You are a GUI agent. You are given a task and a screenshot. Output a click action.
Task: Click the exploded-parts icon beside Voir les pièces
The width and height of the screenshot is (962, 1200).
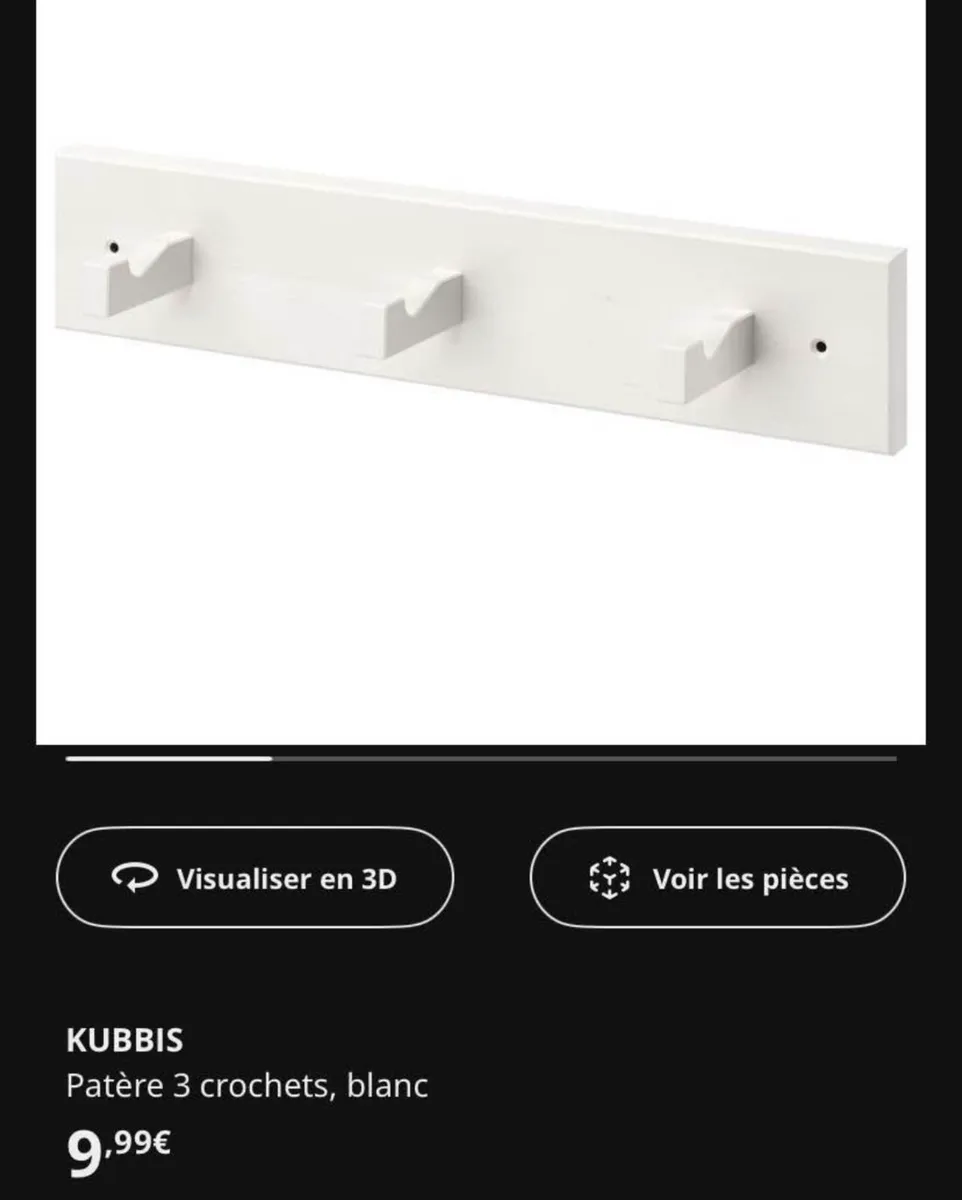pyautogui.click(x=608, y=877)
